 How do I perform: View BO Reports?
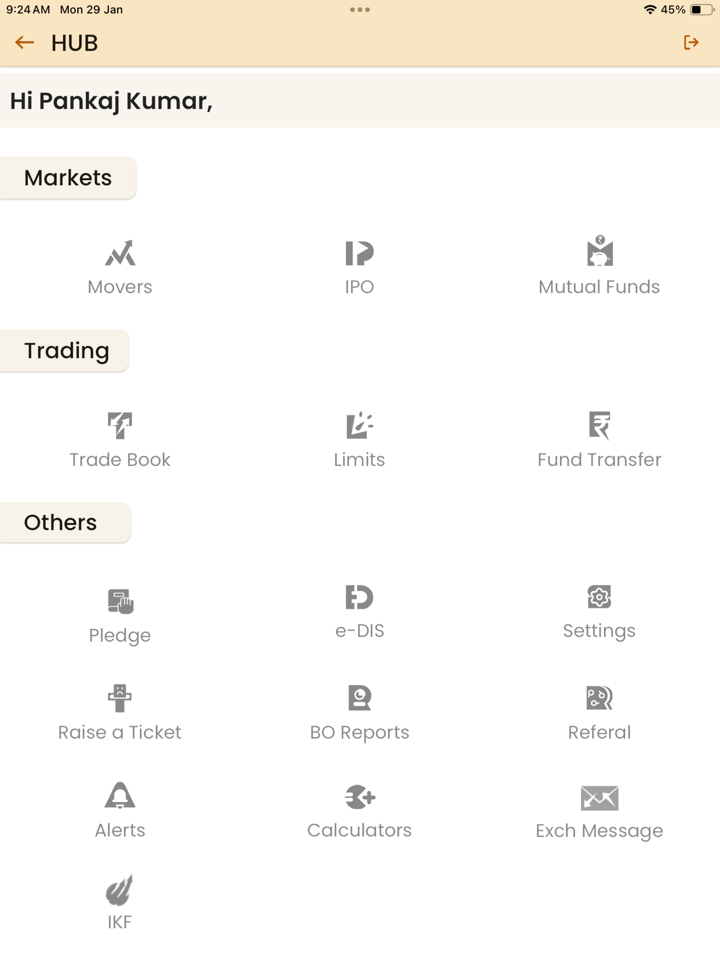click(x=359, y=712)
